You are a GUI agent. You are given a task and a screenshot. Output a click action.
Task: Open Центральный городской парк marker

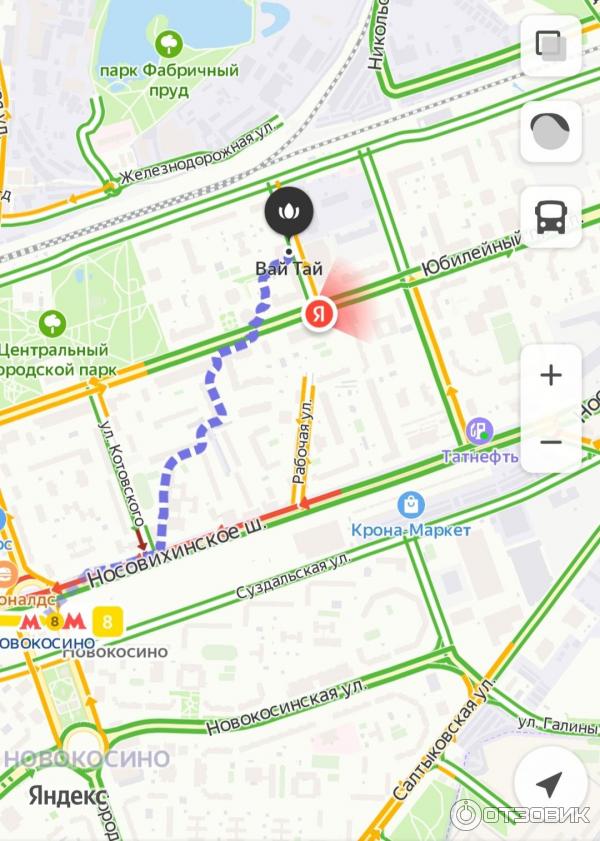pos(51,323)
